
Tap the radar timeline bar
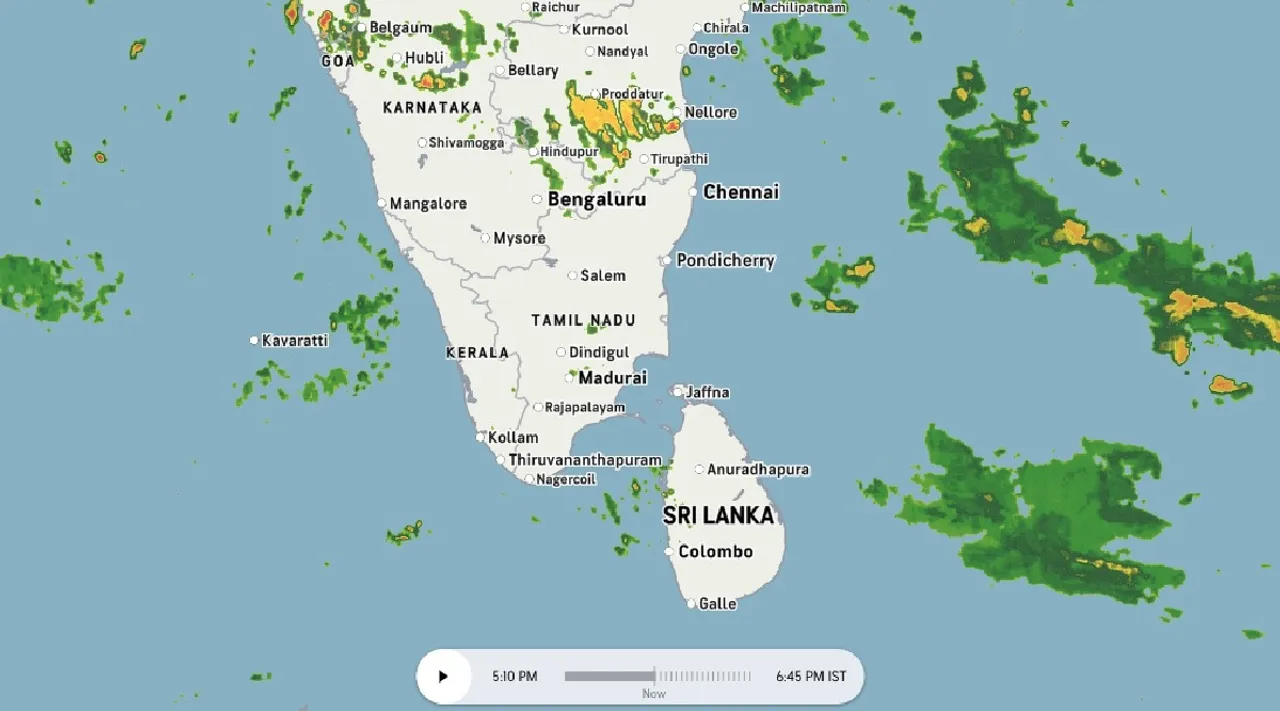(x=657, y=676)
